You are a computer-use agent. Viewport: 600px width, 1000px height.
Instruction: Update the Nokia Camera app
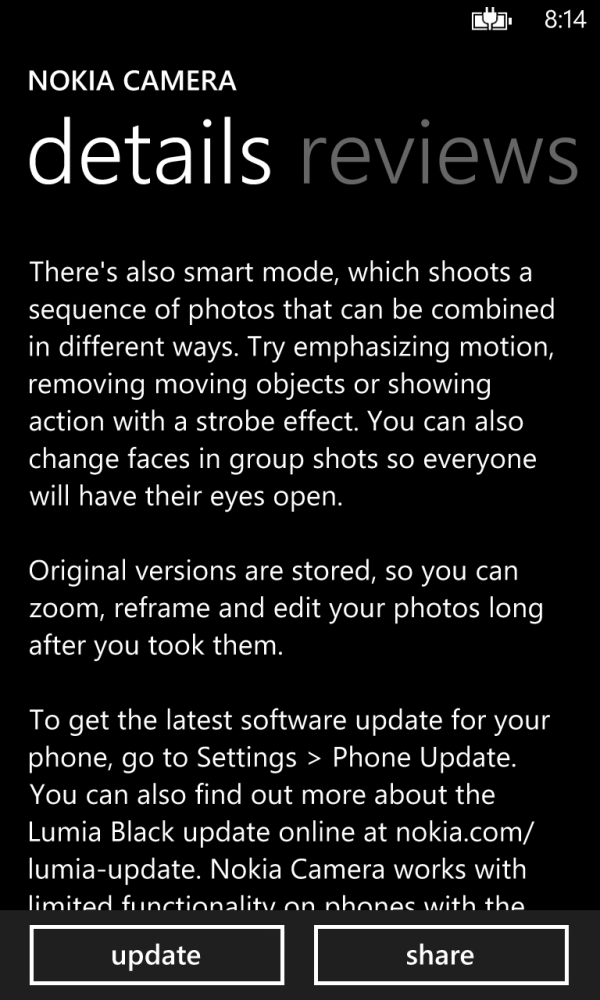pos(156,954)
